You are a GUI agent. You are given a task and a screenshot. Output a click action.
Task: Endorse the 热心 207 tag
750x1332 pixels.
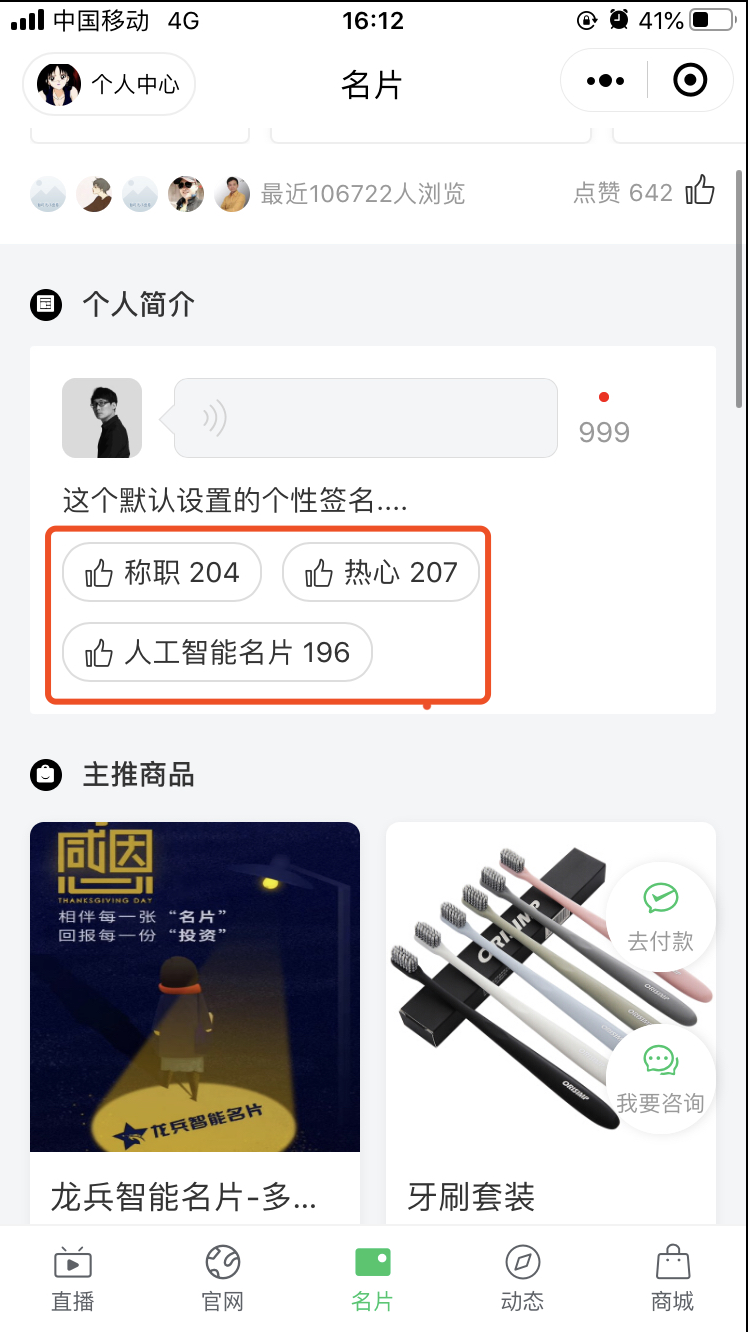pos(381,573)
